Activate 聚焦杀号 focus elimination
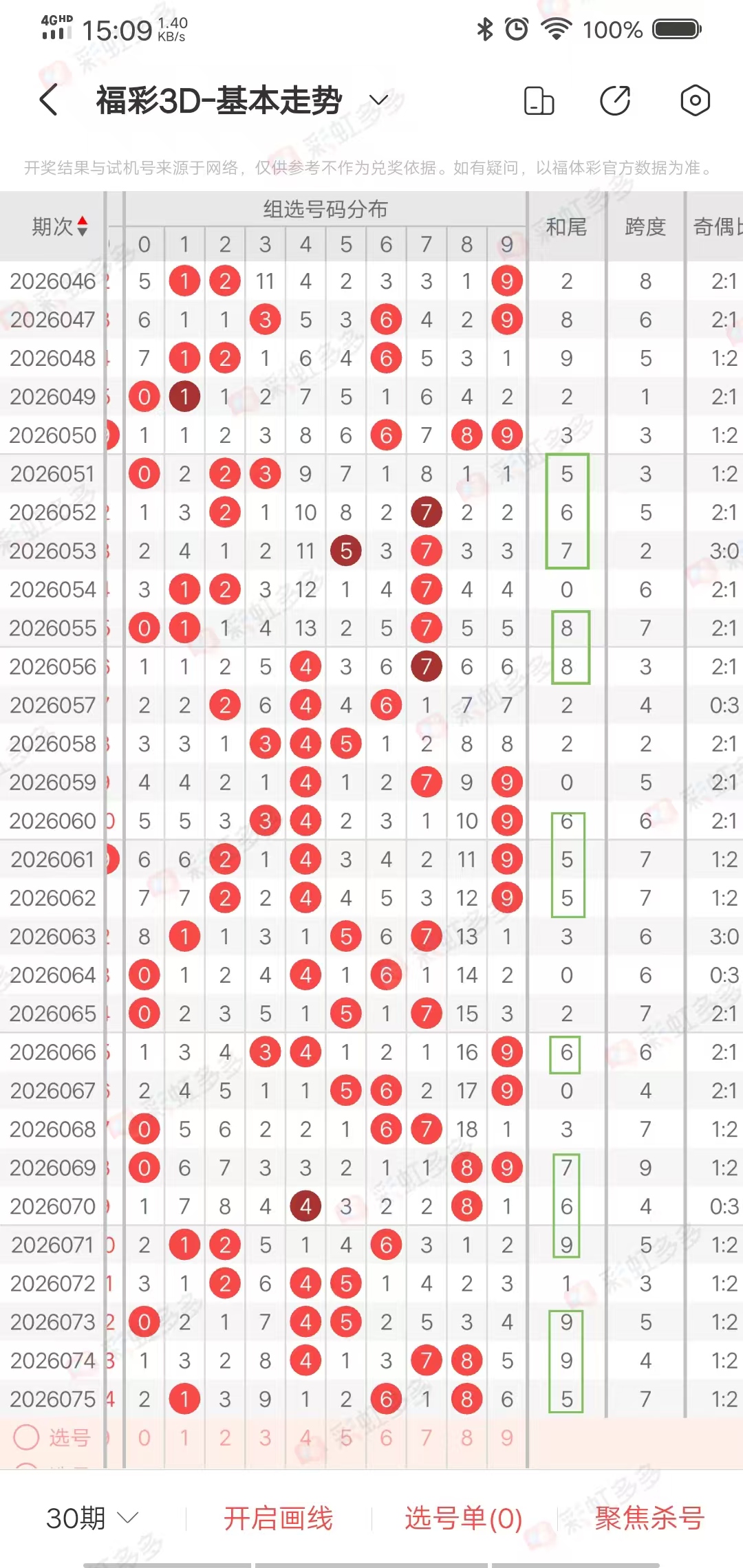This screenshot has width=743, height=1568. pos(649,1518)
